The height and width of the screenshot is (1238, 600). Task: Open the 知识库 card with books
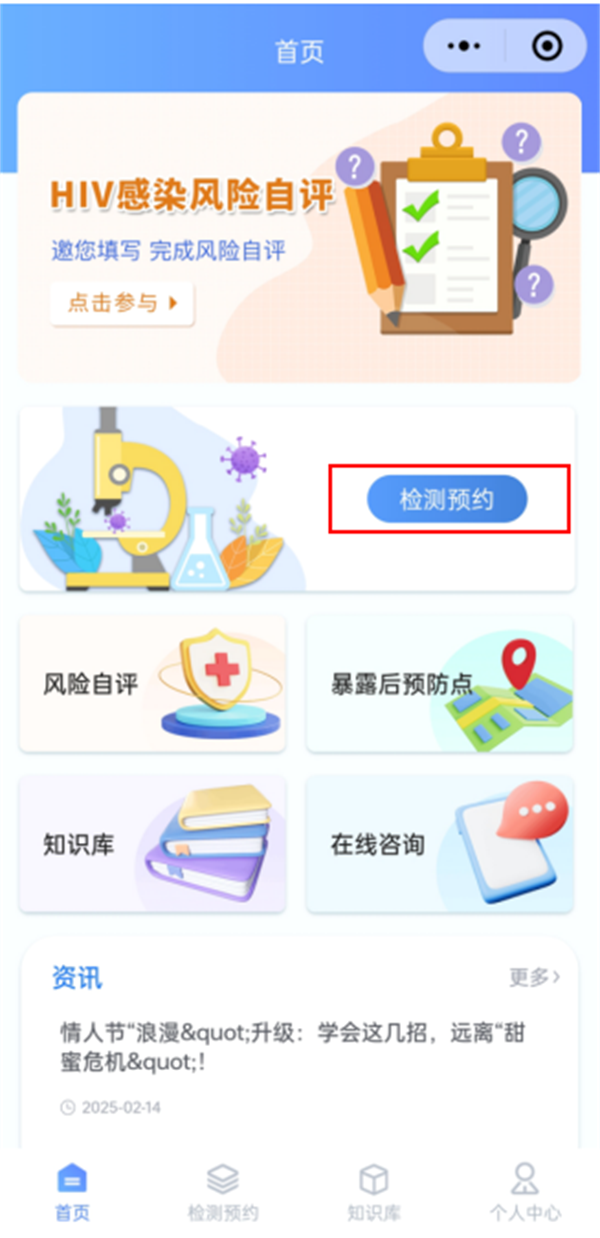152,844
